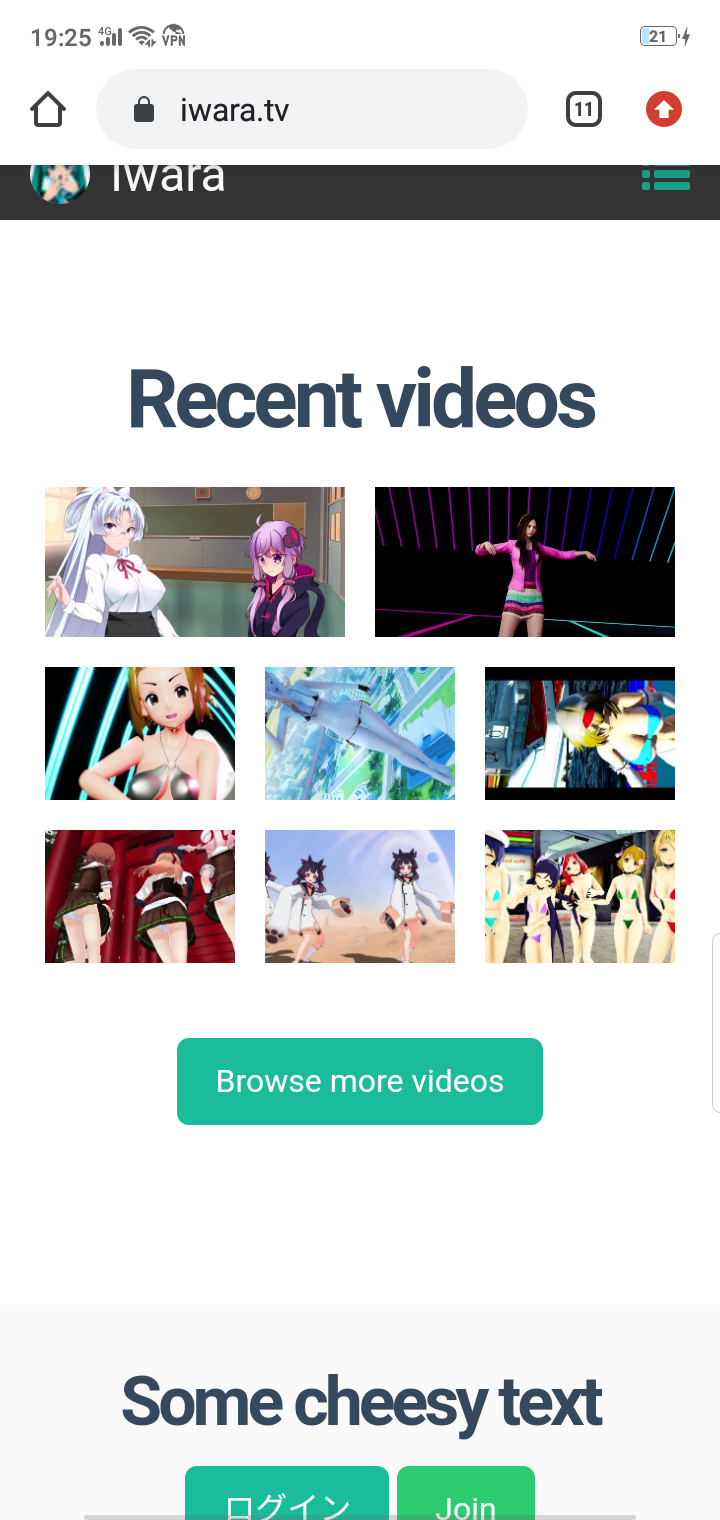Viewport: 720px width, 1520px height.
Task: Open the video of woman in pink jacket
Action: click(525, 562)
